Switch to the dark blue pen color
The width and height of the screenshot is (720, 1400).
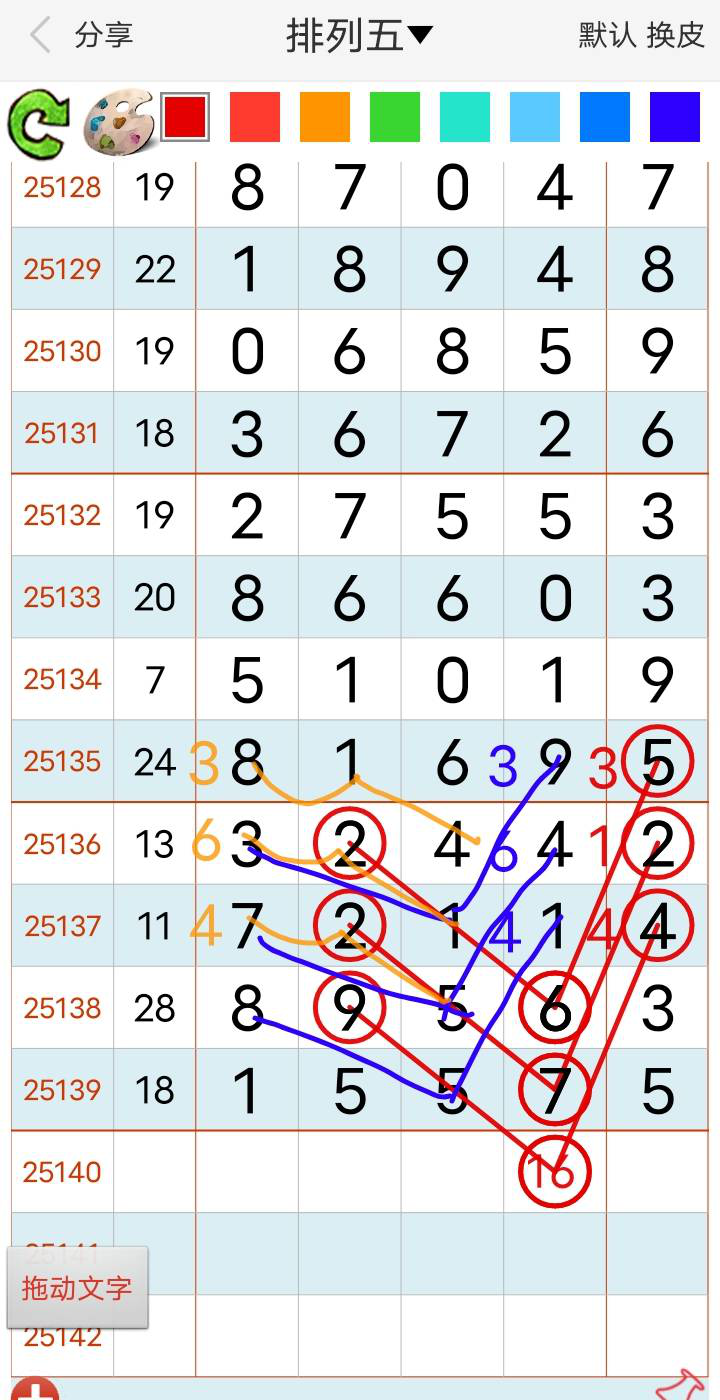tap(675, 117)
